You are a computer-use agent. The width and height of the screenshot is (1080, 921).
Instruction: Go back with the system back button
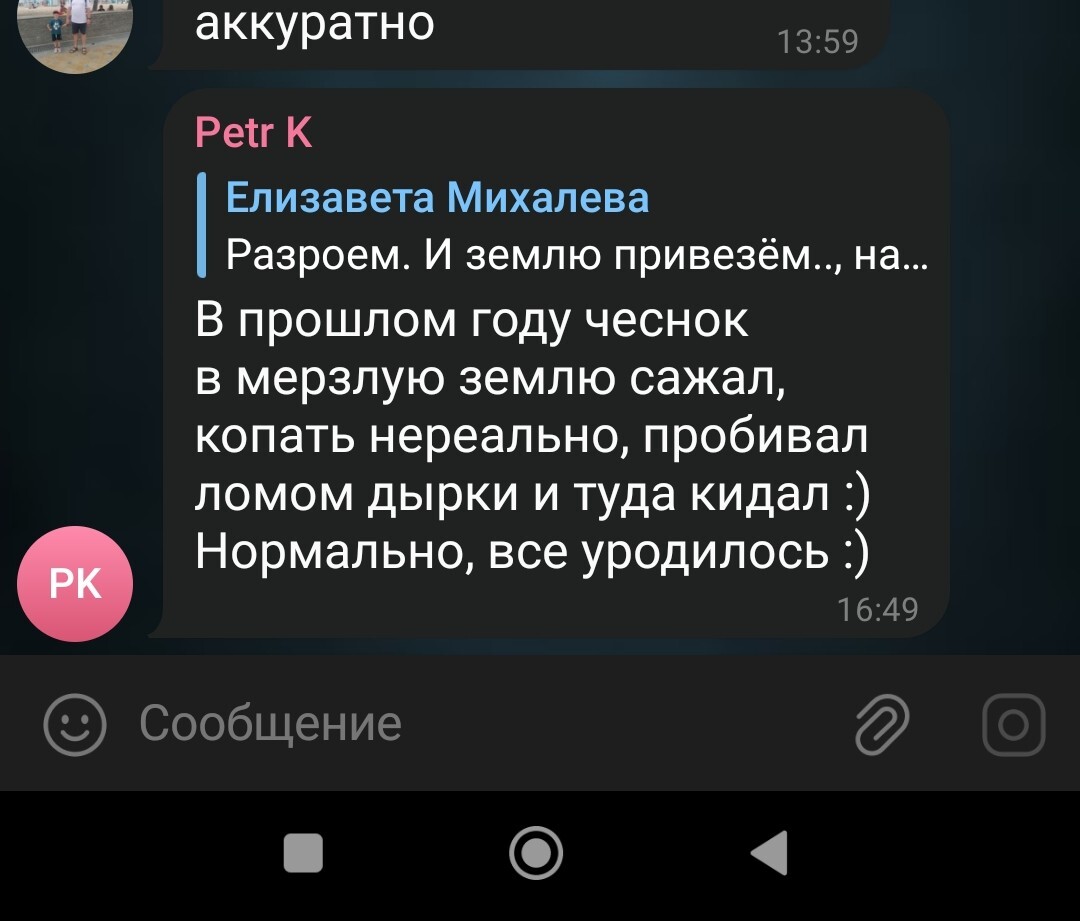click(x=769, y=853)
